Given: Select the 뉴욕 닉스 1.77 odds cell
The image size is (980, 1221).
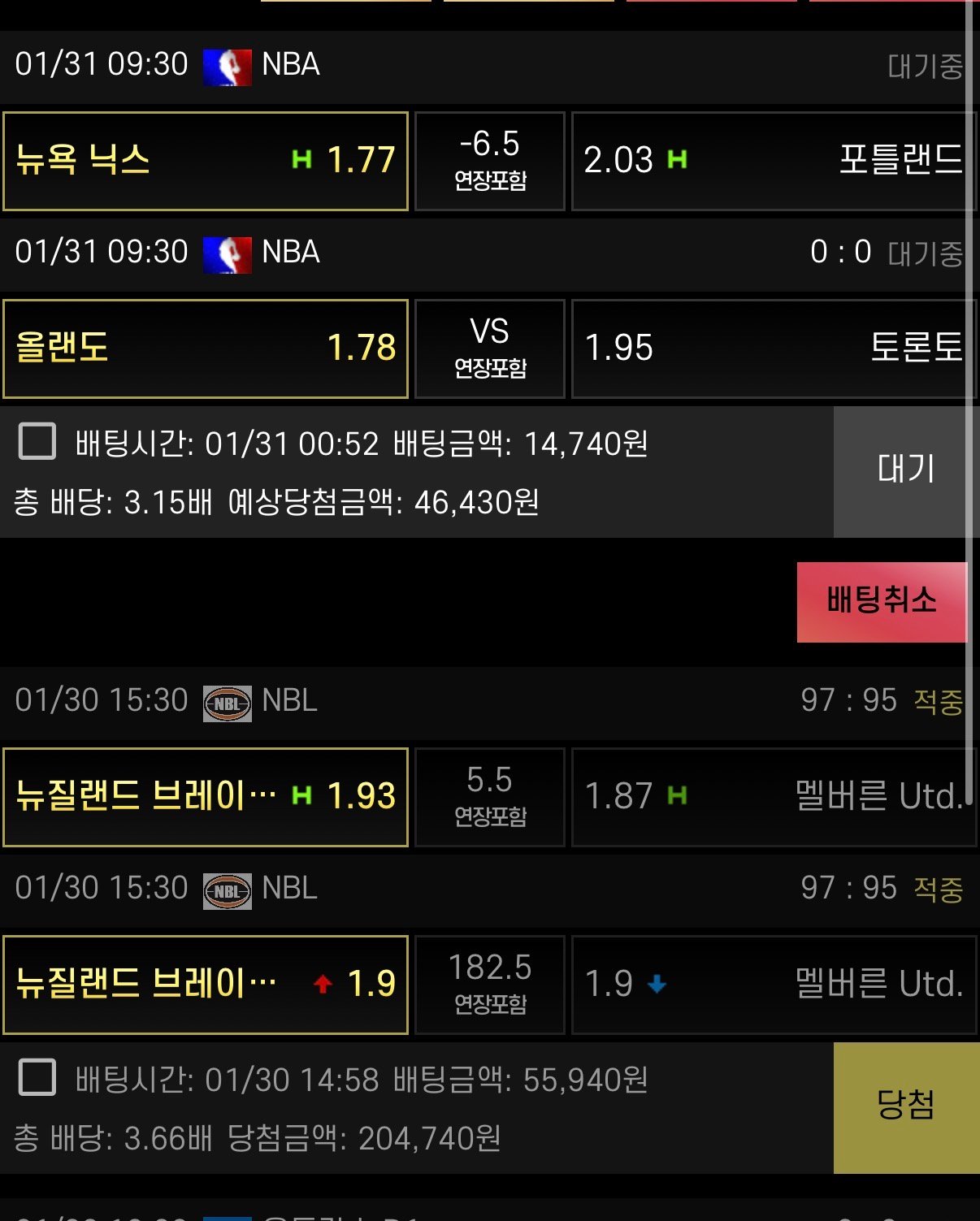Looking at the screenshot, I should click(206, 161).
